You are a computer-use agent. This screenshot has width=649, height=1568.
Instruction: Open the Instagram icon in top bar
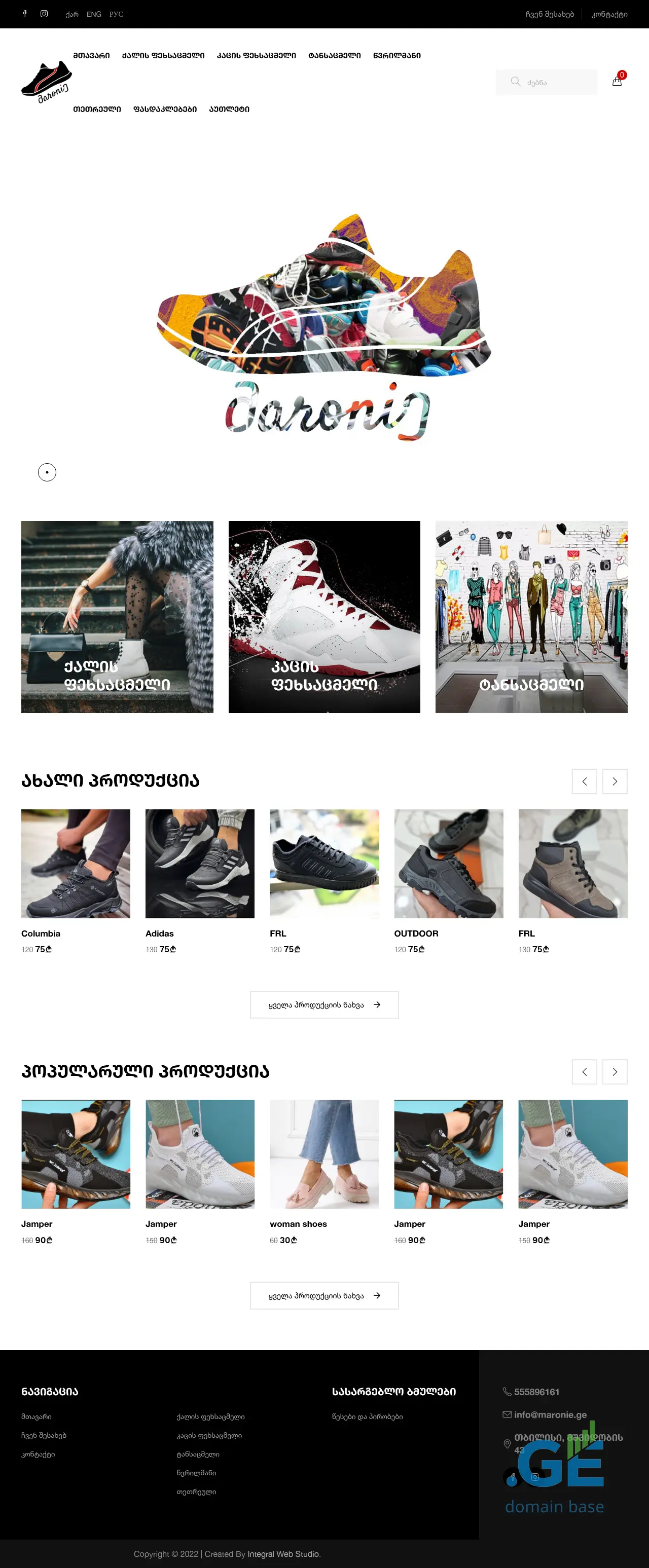tap(44, 14)
